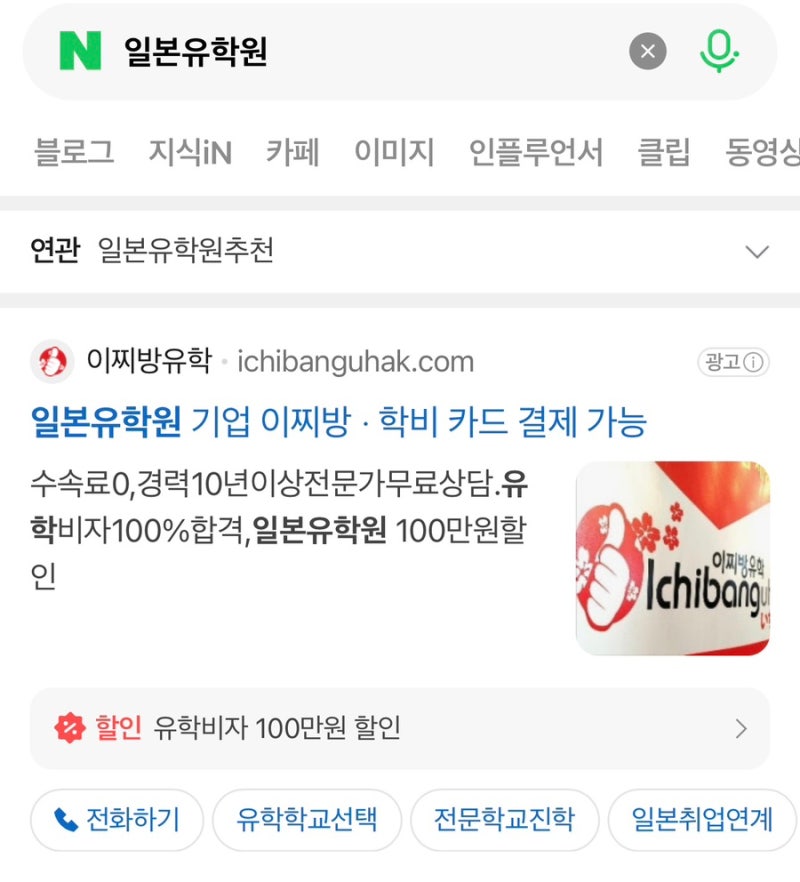This screenshot has width=800, height=882.
Task: Select related search 일본유학원추천
Action: point(186,251)
